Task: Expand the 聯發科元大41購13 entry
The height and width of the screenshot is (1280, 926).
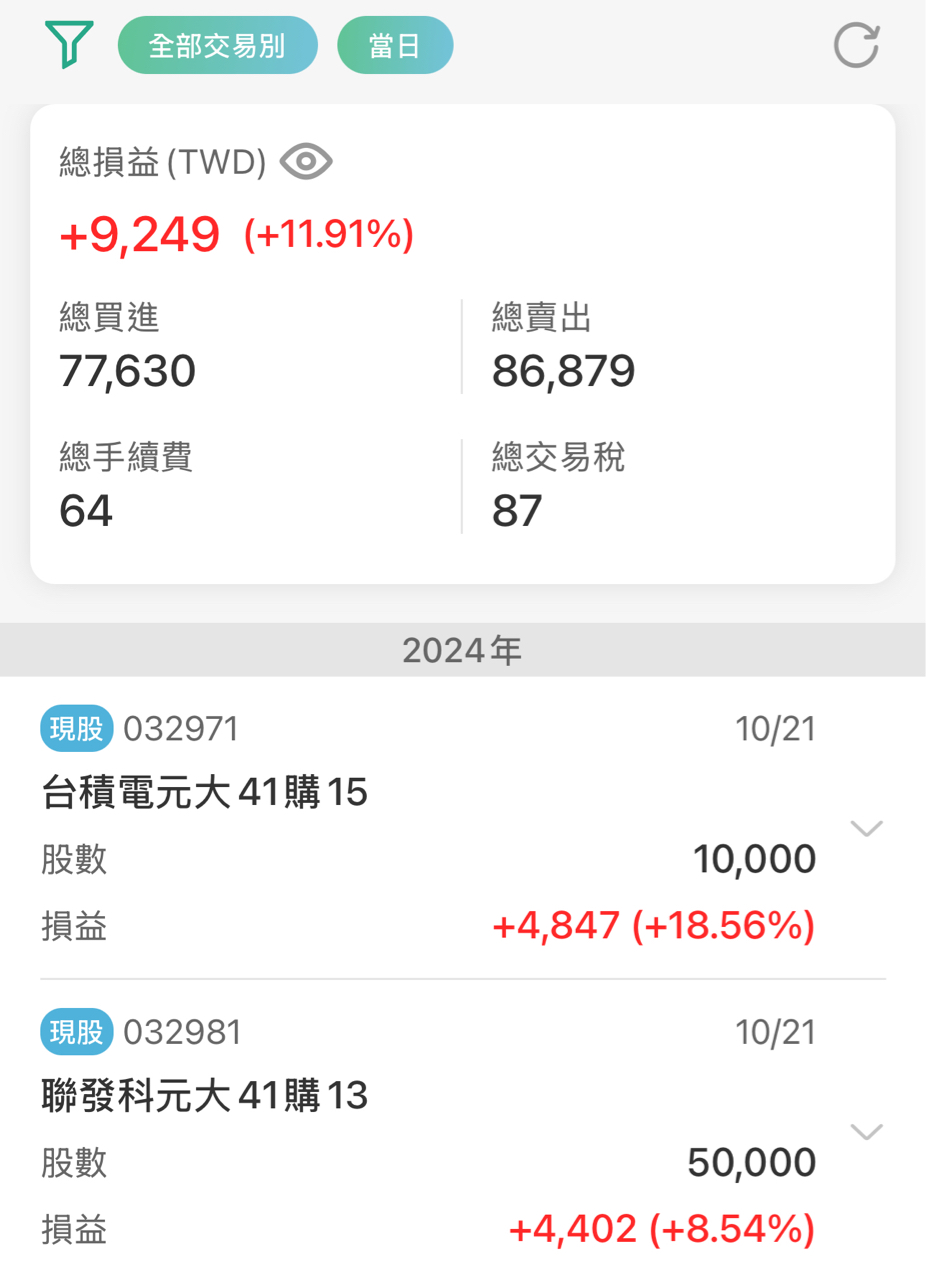Action: (x=865, y=1132)
